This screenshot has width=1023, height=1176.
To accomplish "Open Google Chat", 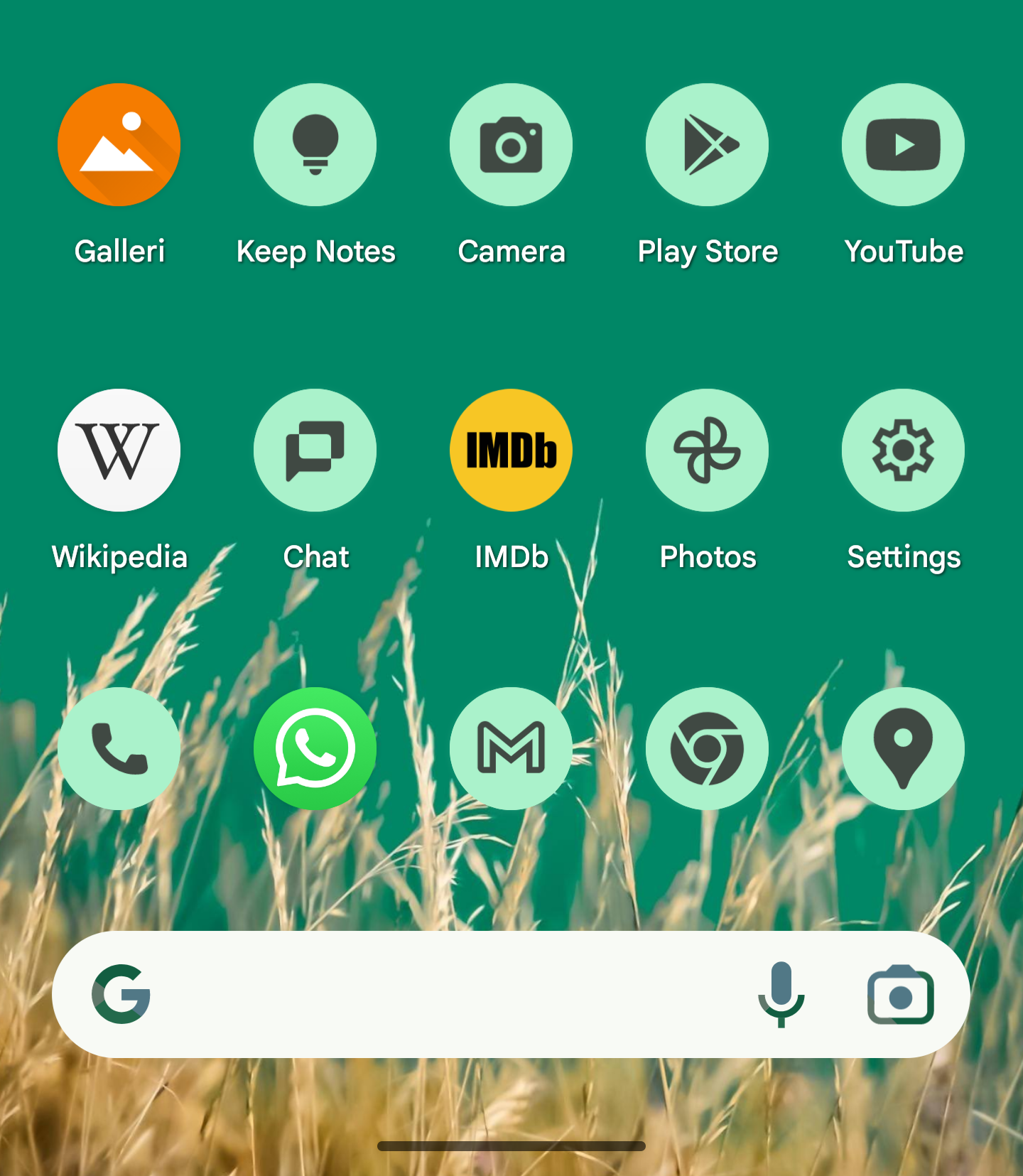I will click(x=315, y=450).
